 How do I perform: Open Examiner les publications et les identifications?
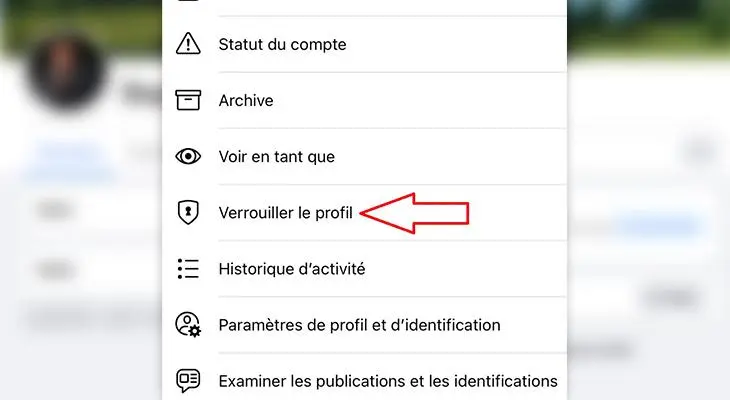pyautogui.click(x=387, y=380)
